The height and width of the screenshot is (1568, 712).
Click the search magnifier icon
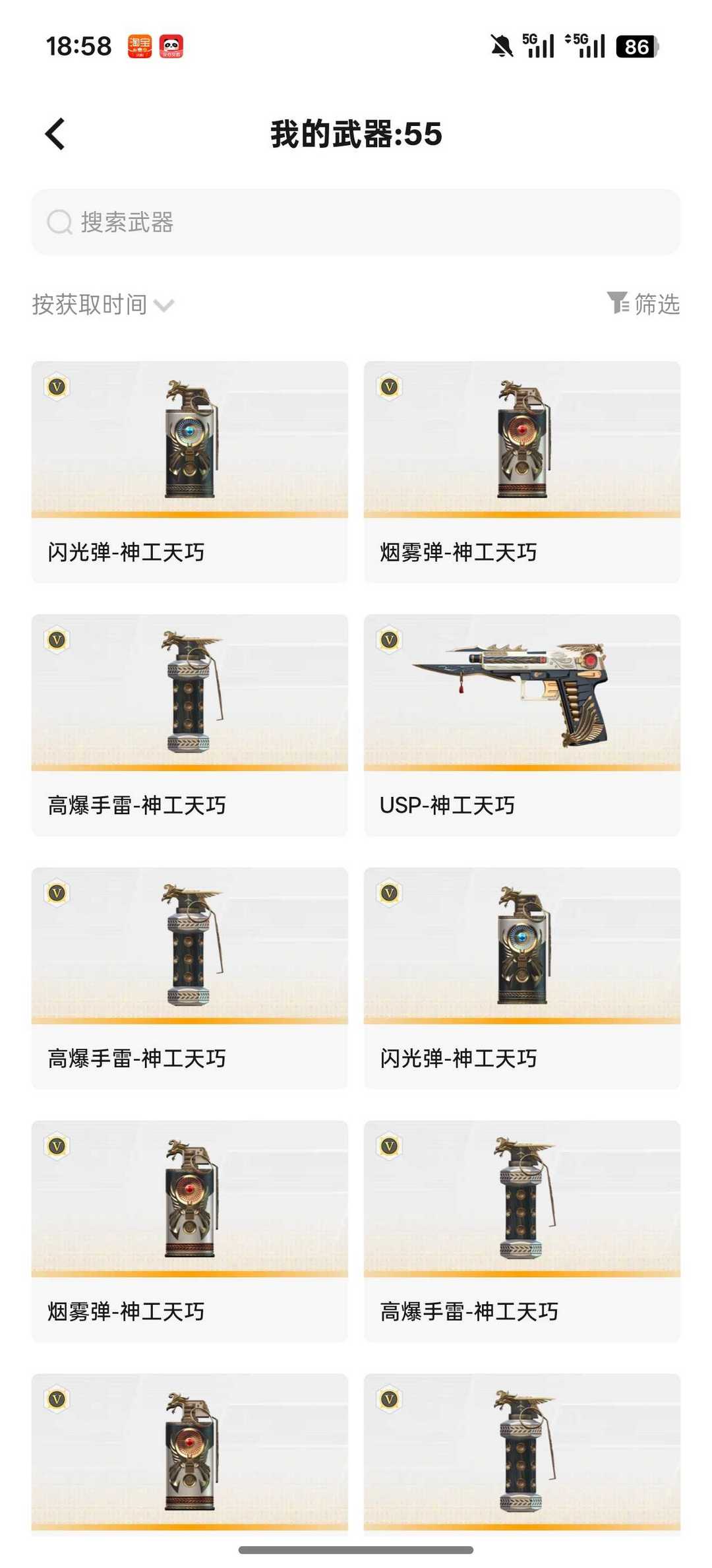click(x=59, y=222)
